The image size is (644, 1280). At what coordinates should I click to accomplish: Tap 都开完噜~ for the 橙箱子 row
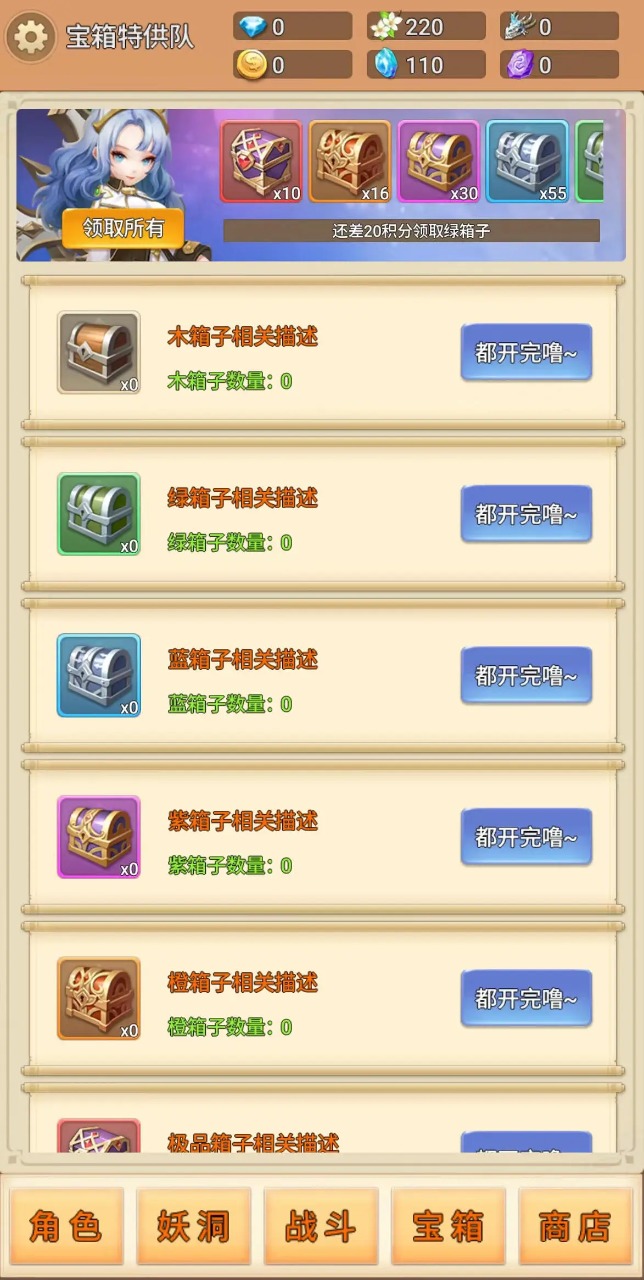pos(526,998)
